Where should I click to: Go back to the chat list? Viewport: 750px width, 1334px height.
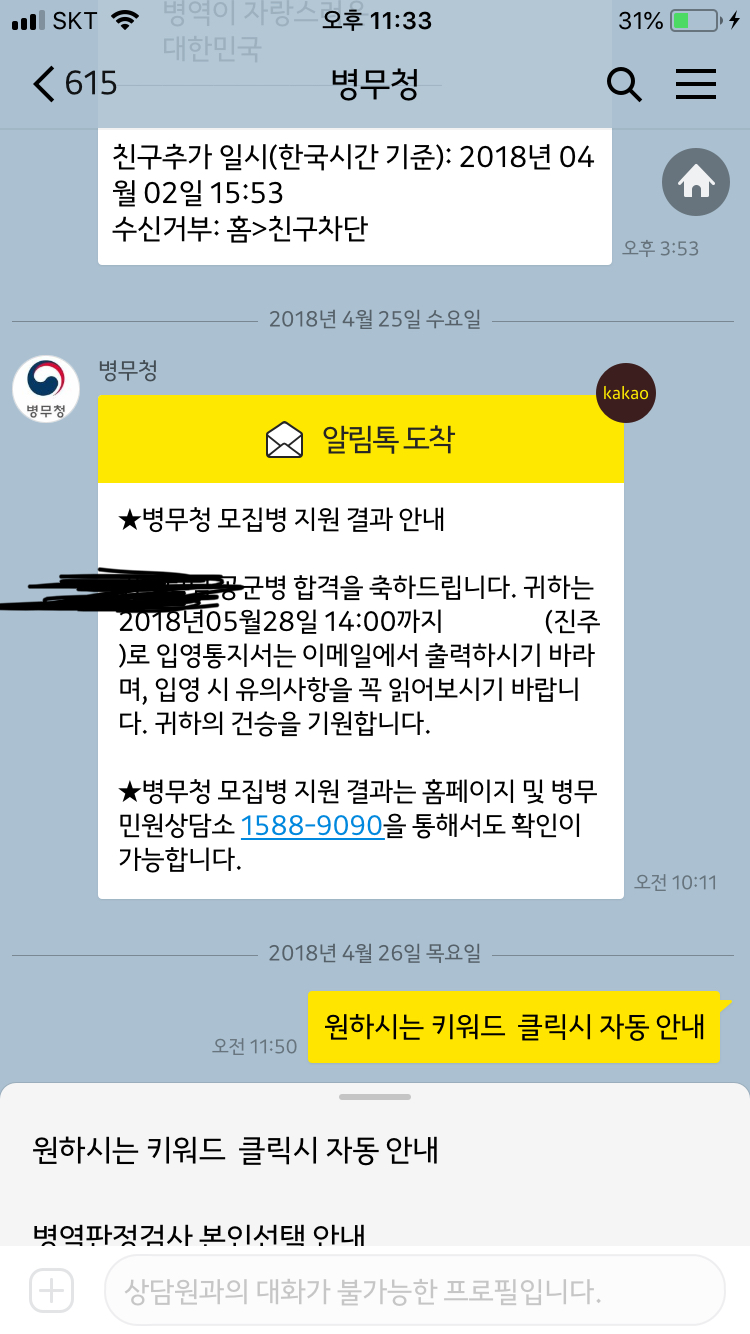pyautogui.click(x=75, y=85)
